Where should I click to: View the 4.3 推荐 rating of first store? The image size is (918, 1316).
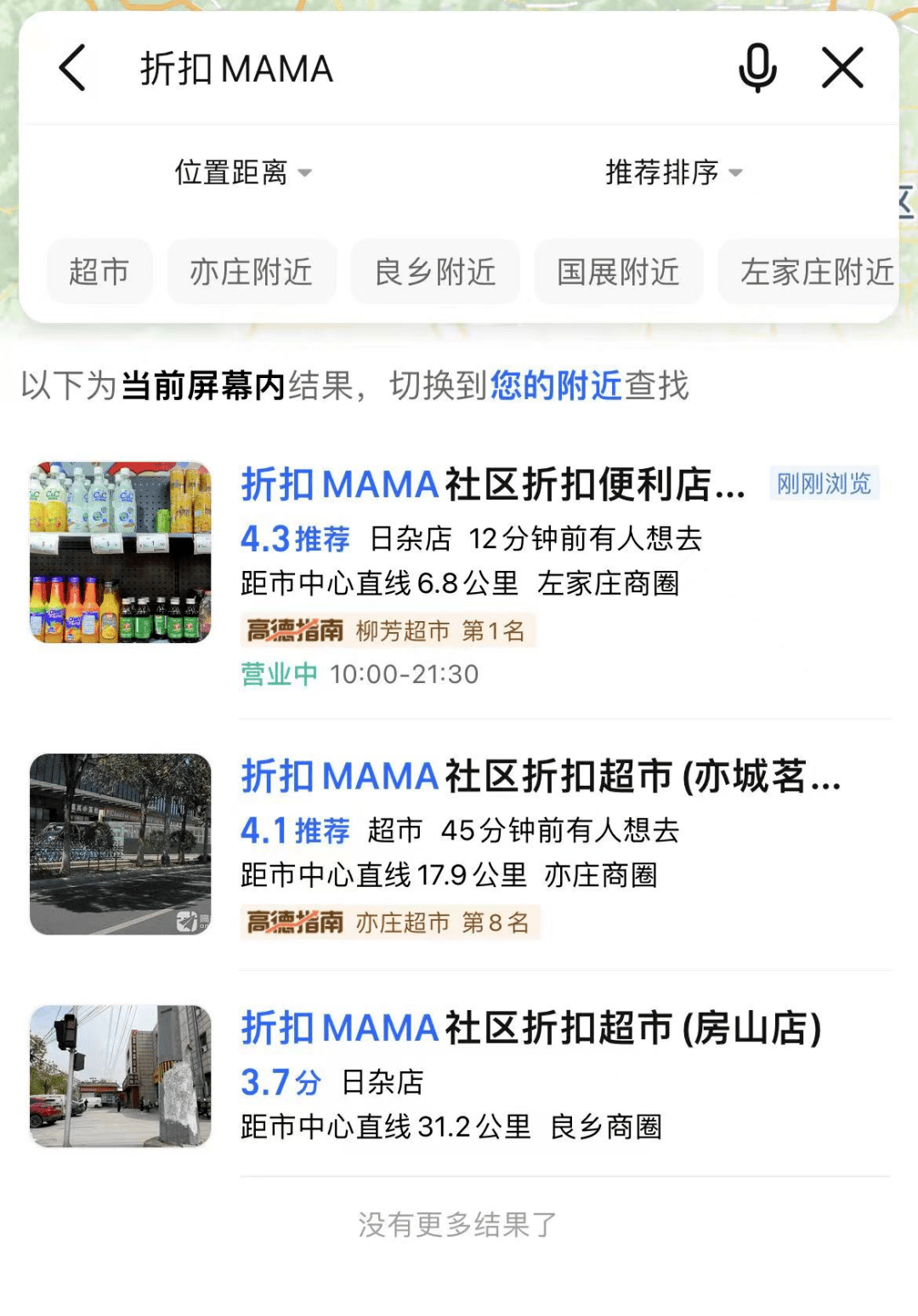(292, 539)
